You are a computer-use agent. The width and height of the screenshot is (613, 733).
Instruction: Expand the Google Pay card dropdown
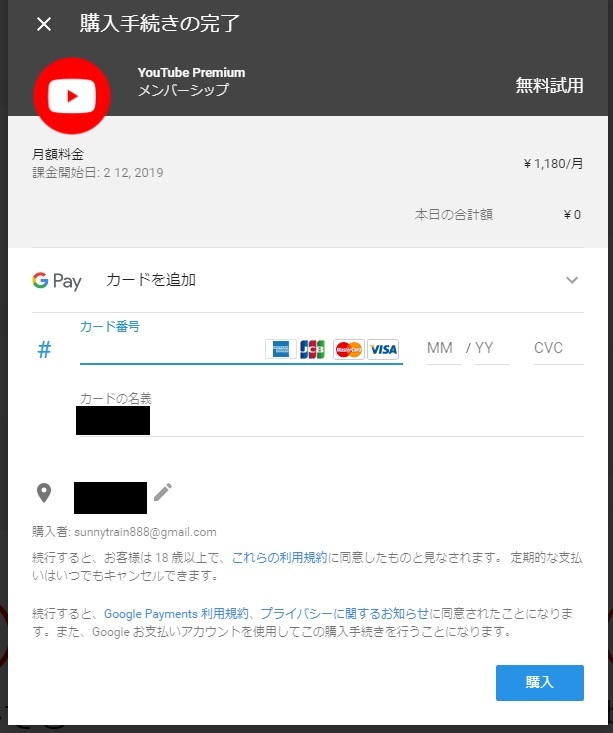571,281
